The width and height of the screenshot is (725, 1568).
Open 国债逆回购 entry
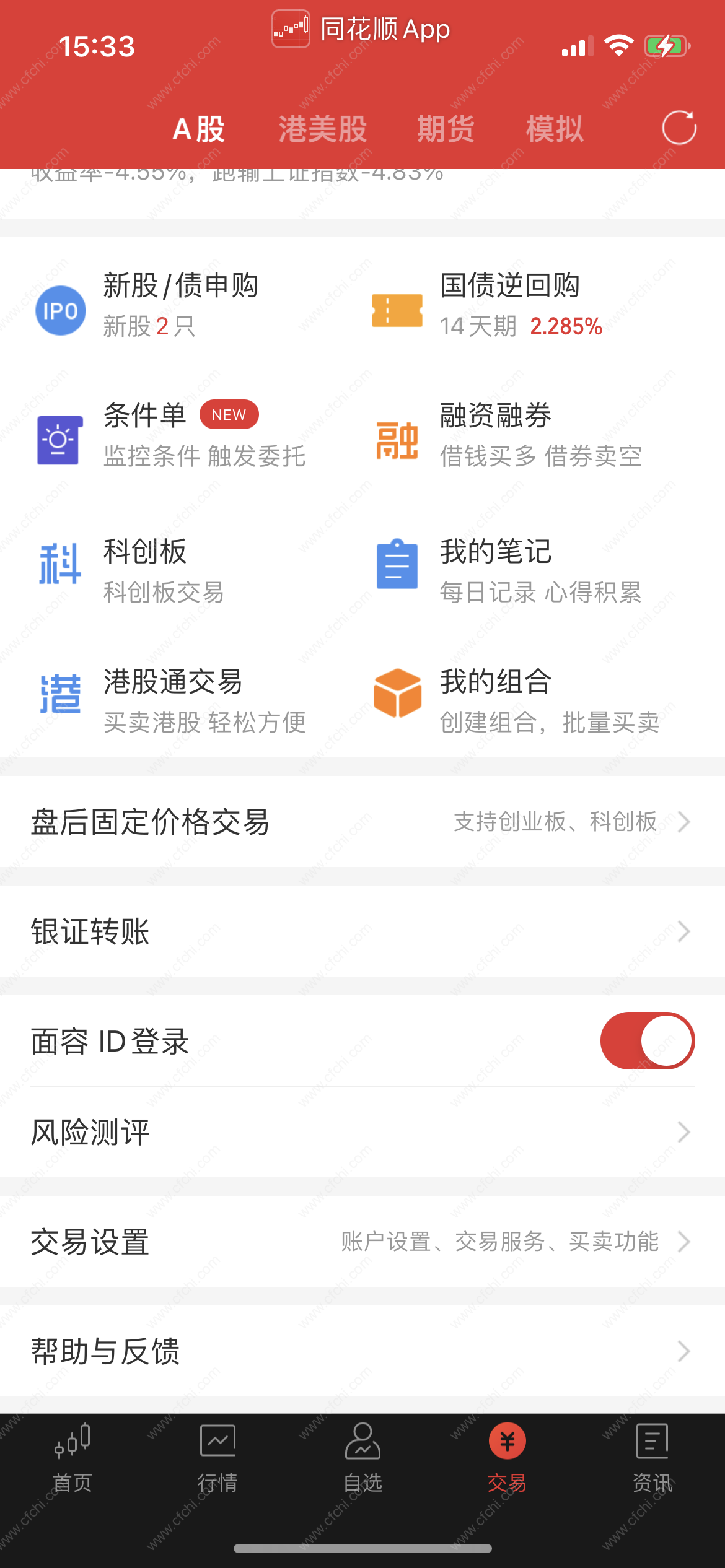coord(521,305)
